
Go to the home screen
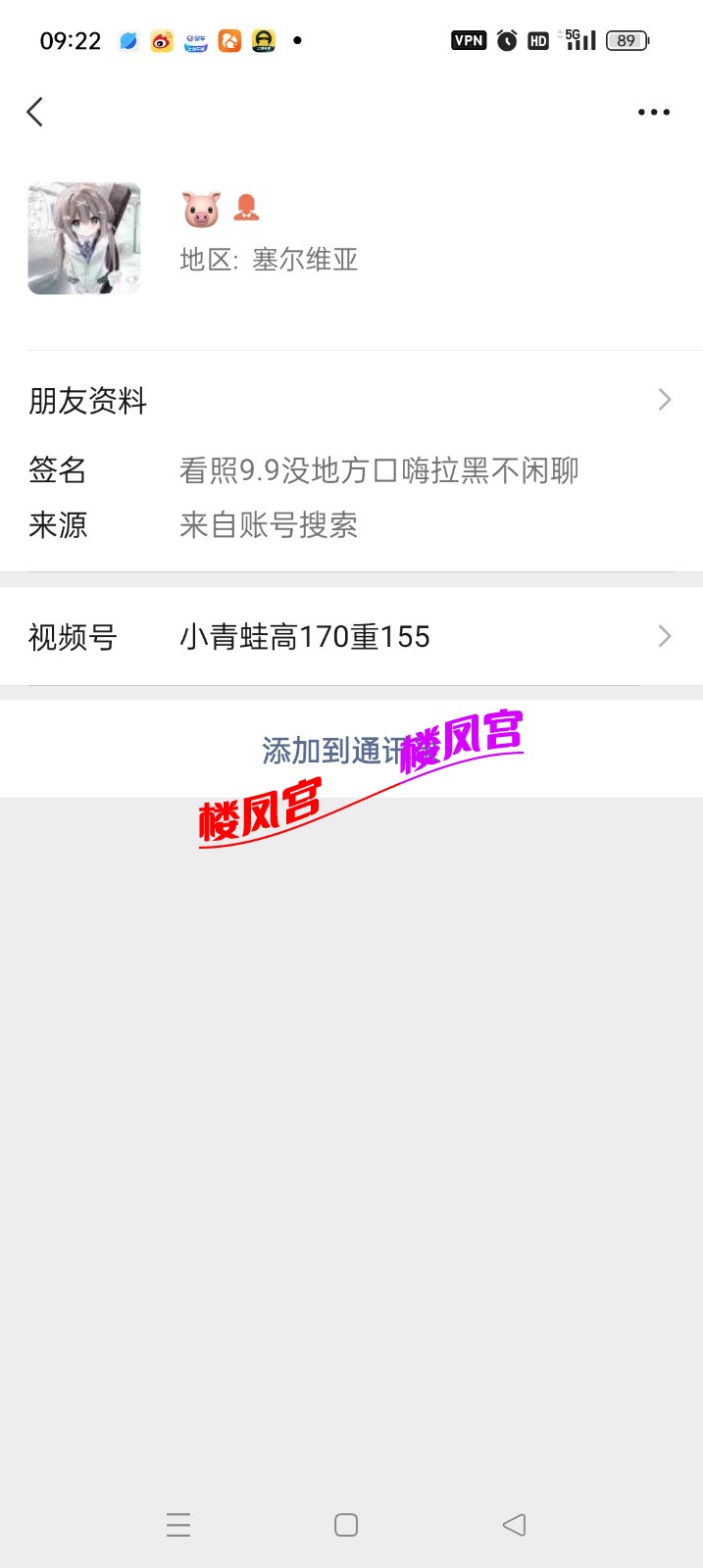click(346, 1525)
